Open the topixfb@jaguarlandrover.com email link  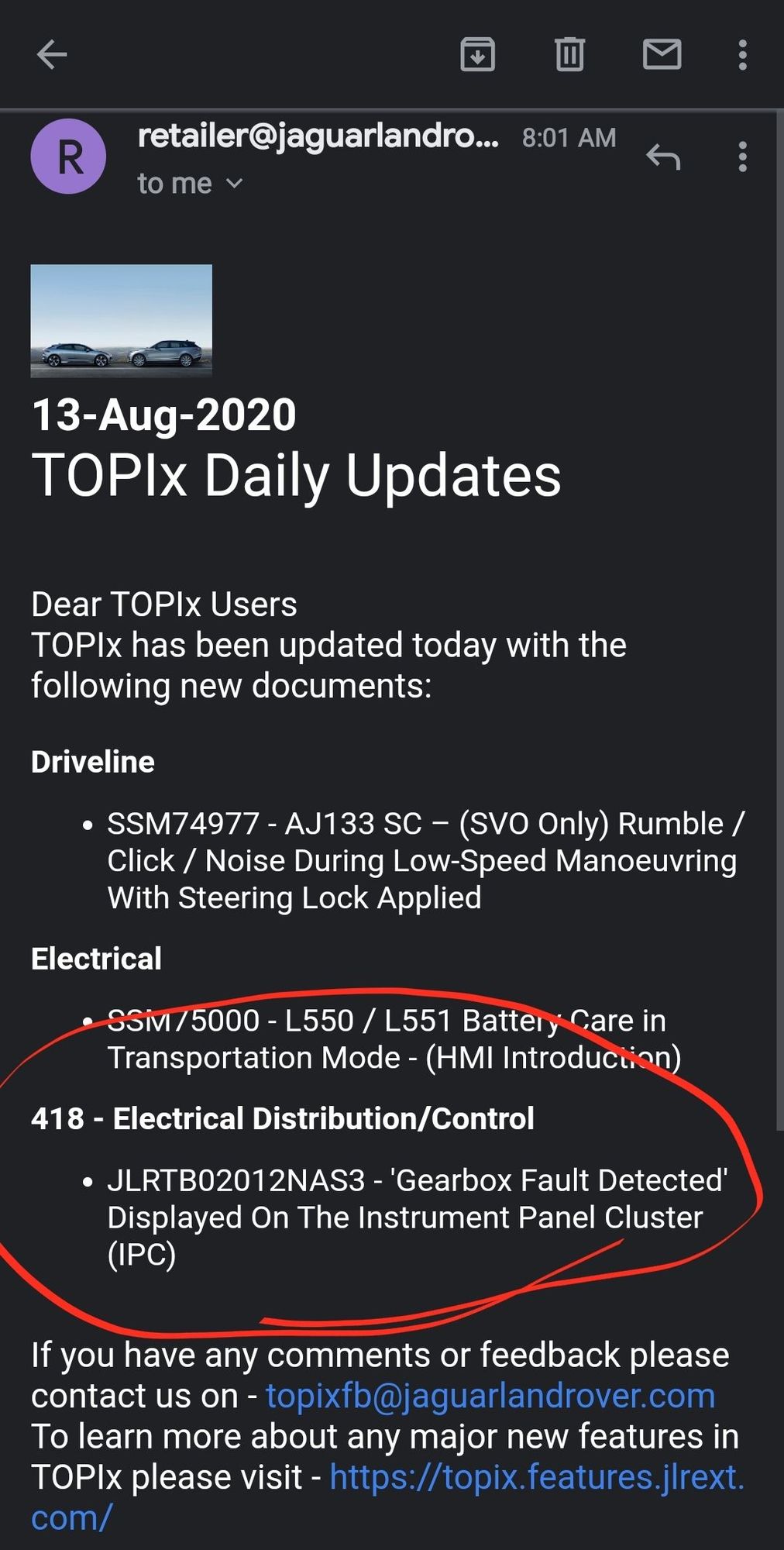click(x=490, y=1396)
